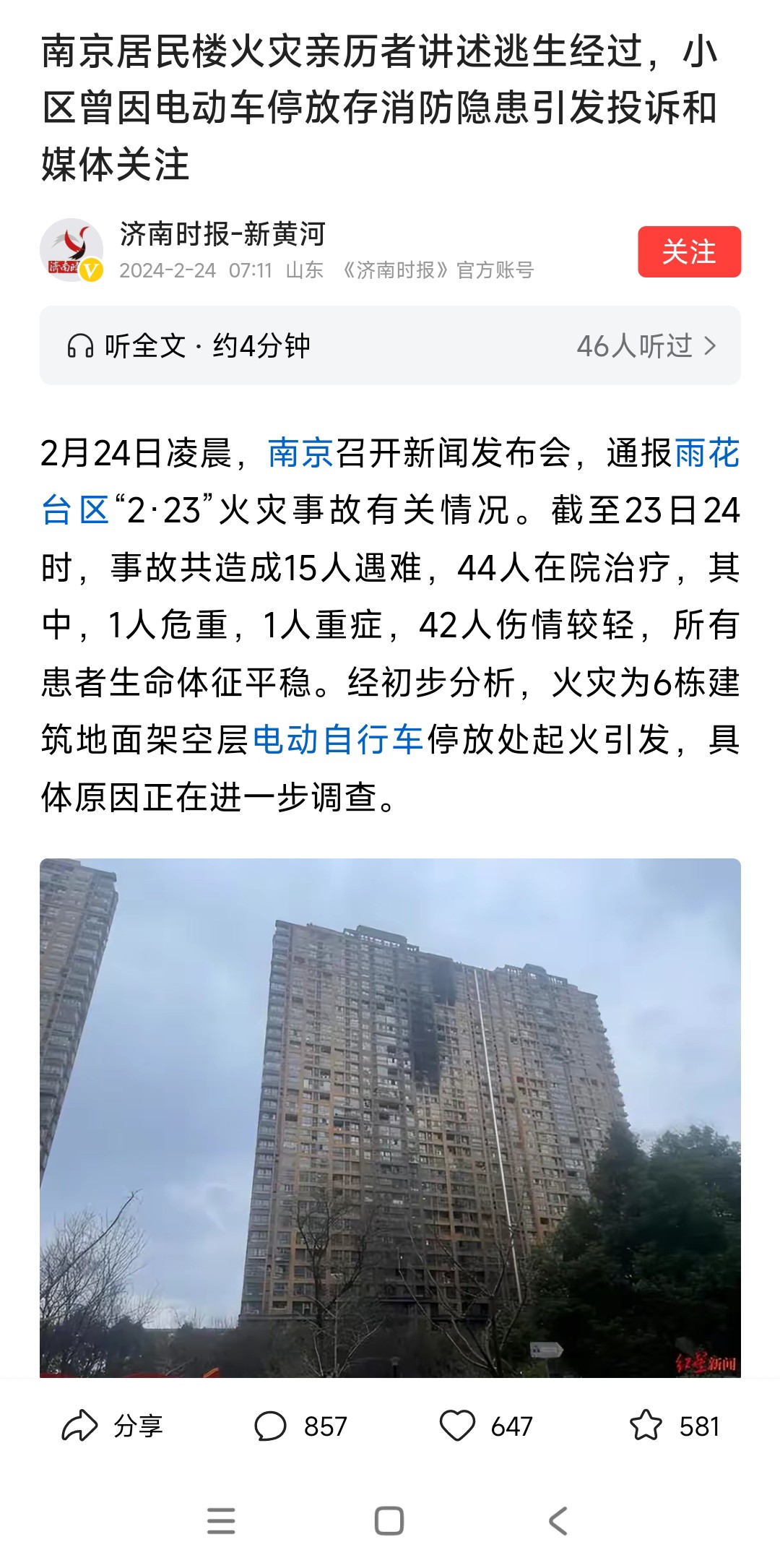Open the 46人听过 listeners list

click(646, 346)
